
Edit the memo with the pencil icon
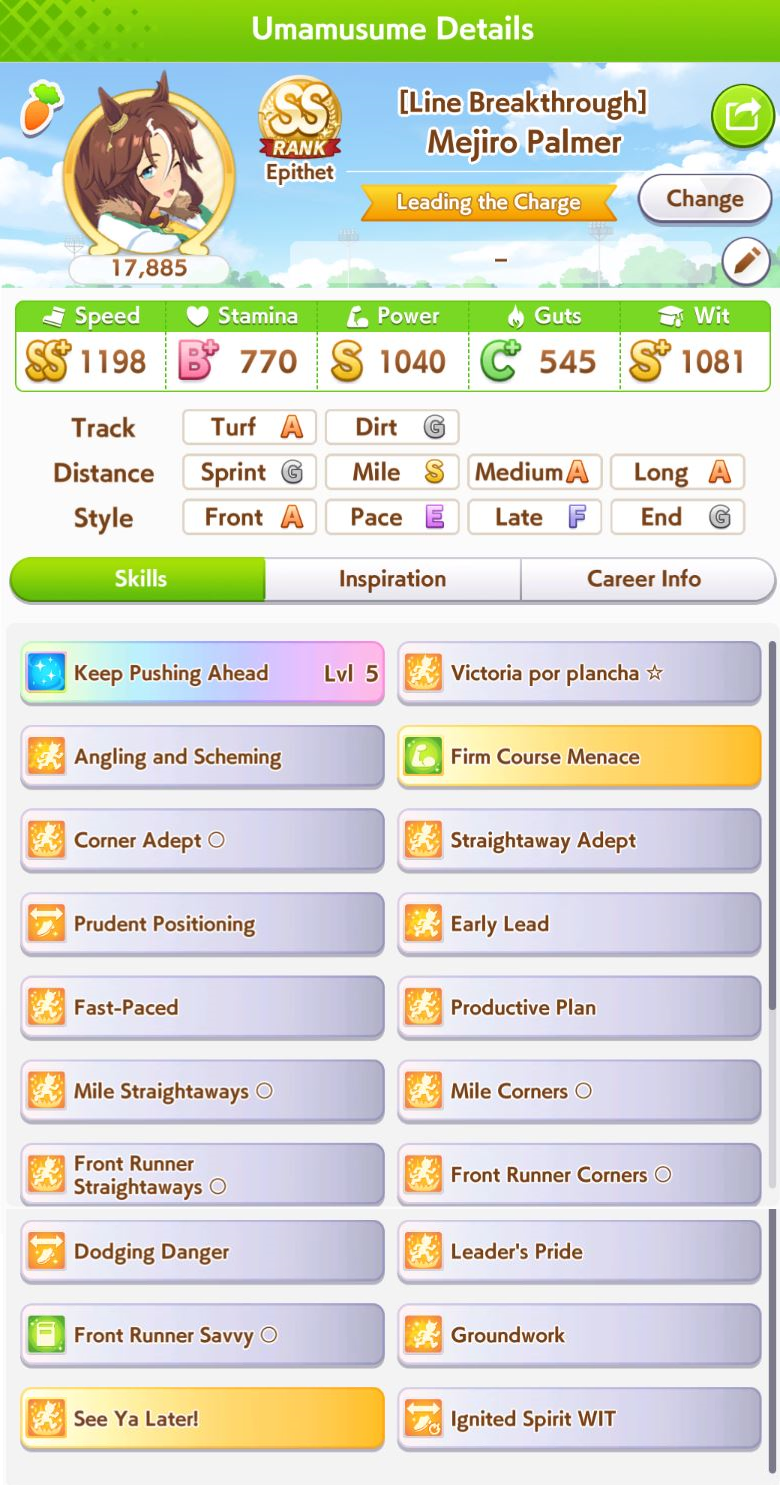(x=746, y=263)
